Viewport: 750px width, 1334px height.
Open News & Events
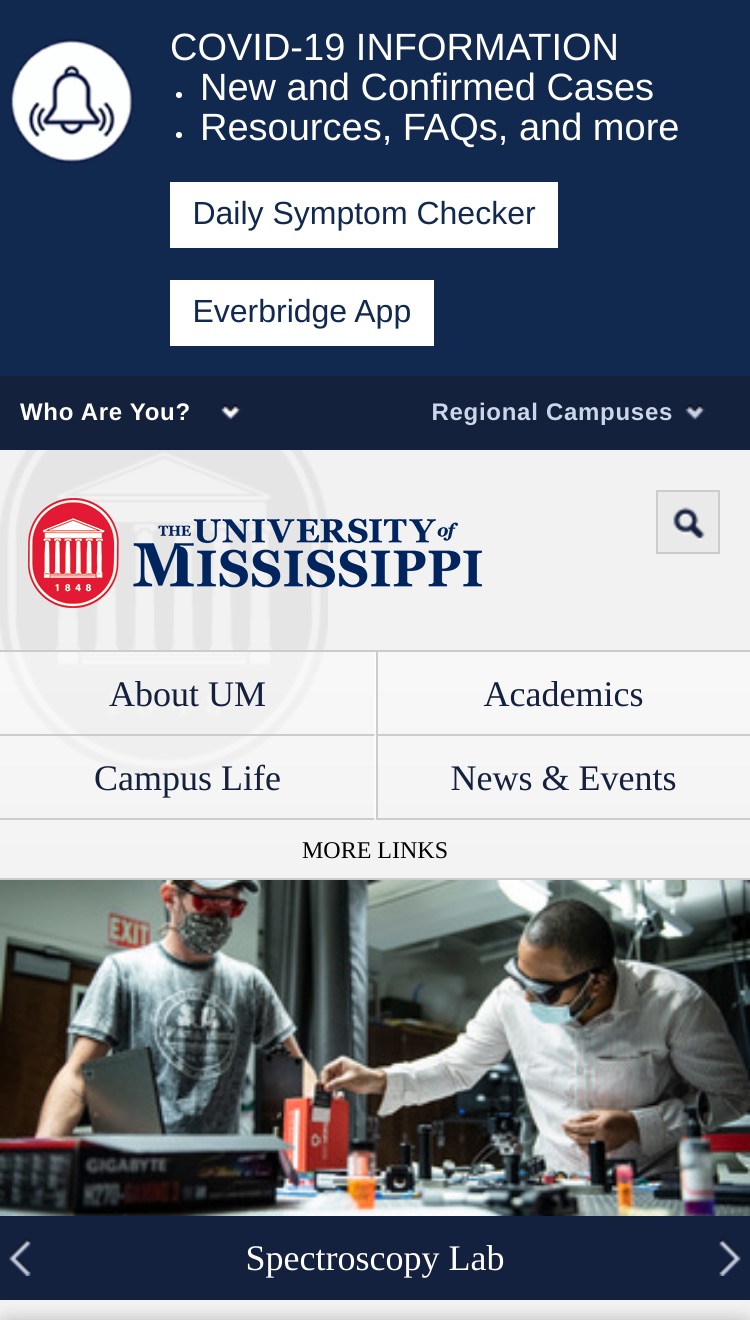pyautogui.click(x=564, y=778)
